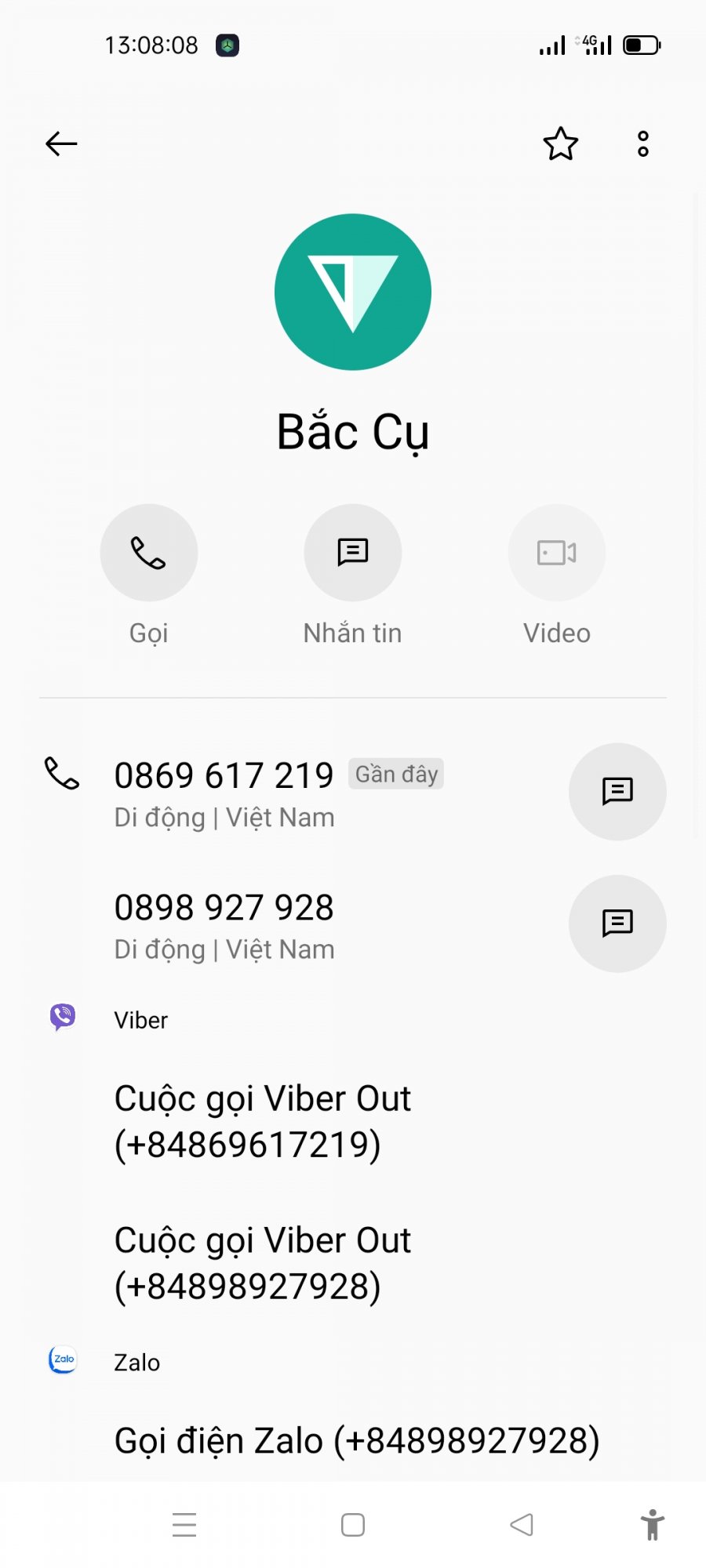Send a message to 0869 617 219
The height and width of the screenshot is (1568, 706).
(x=617, y=792)
